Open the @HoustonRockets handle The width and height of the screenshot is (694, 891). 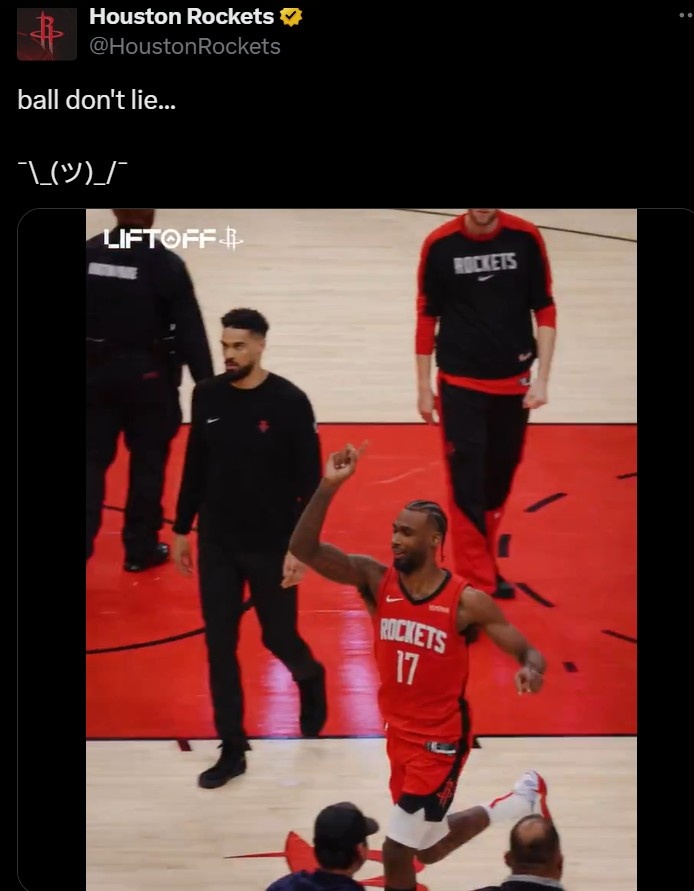[x=185, y=46]
